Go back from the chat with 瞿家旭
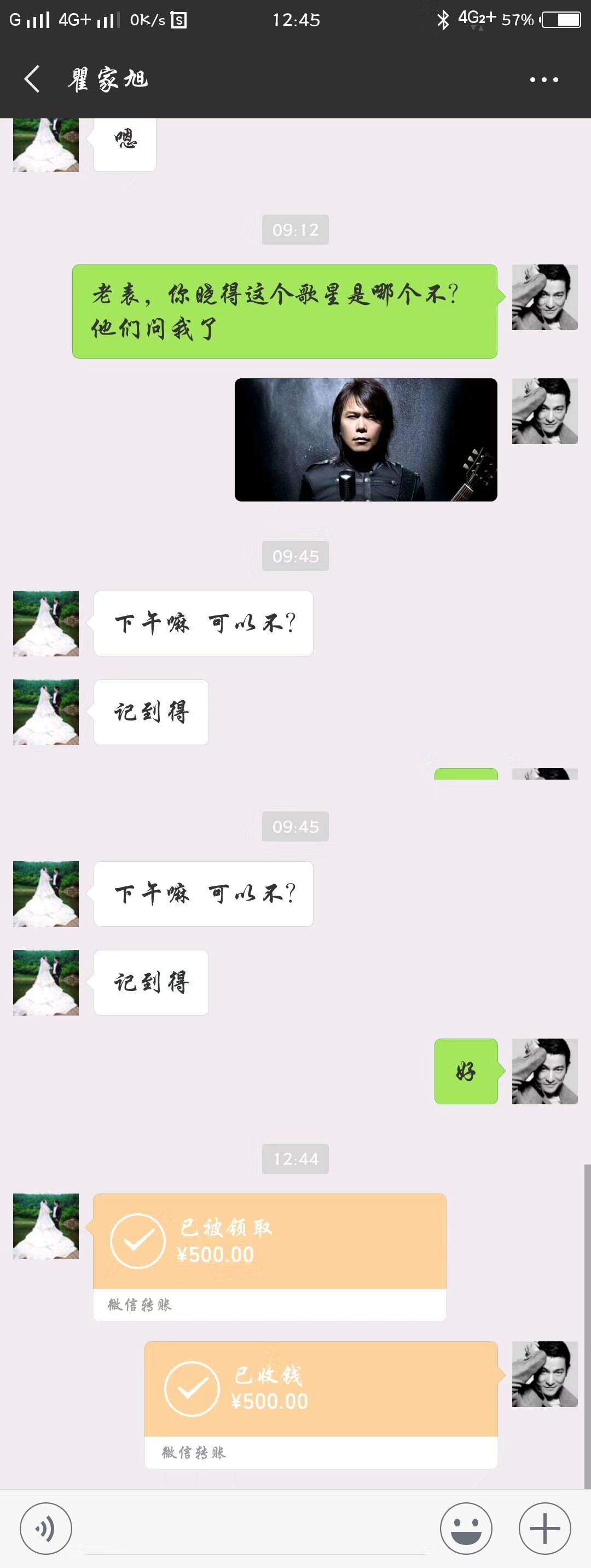Screen dimensions: 591x1568 point(32,79)
